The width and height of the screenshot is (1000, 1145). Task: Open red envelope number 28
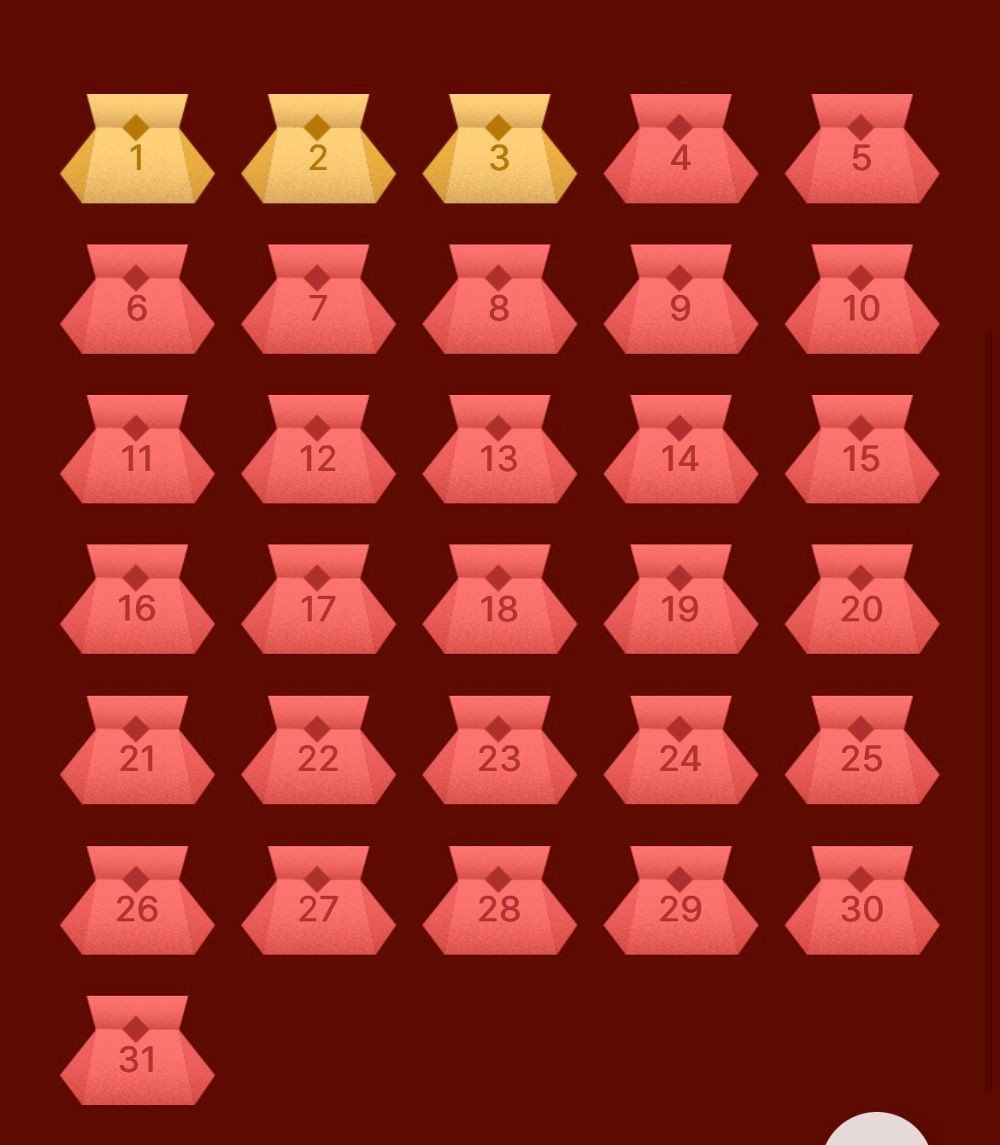[x=499, y=901]
